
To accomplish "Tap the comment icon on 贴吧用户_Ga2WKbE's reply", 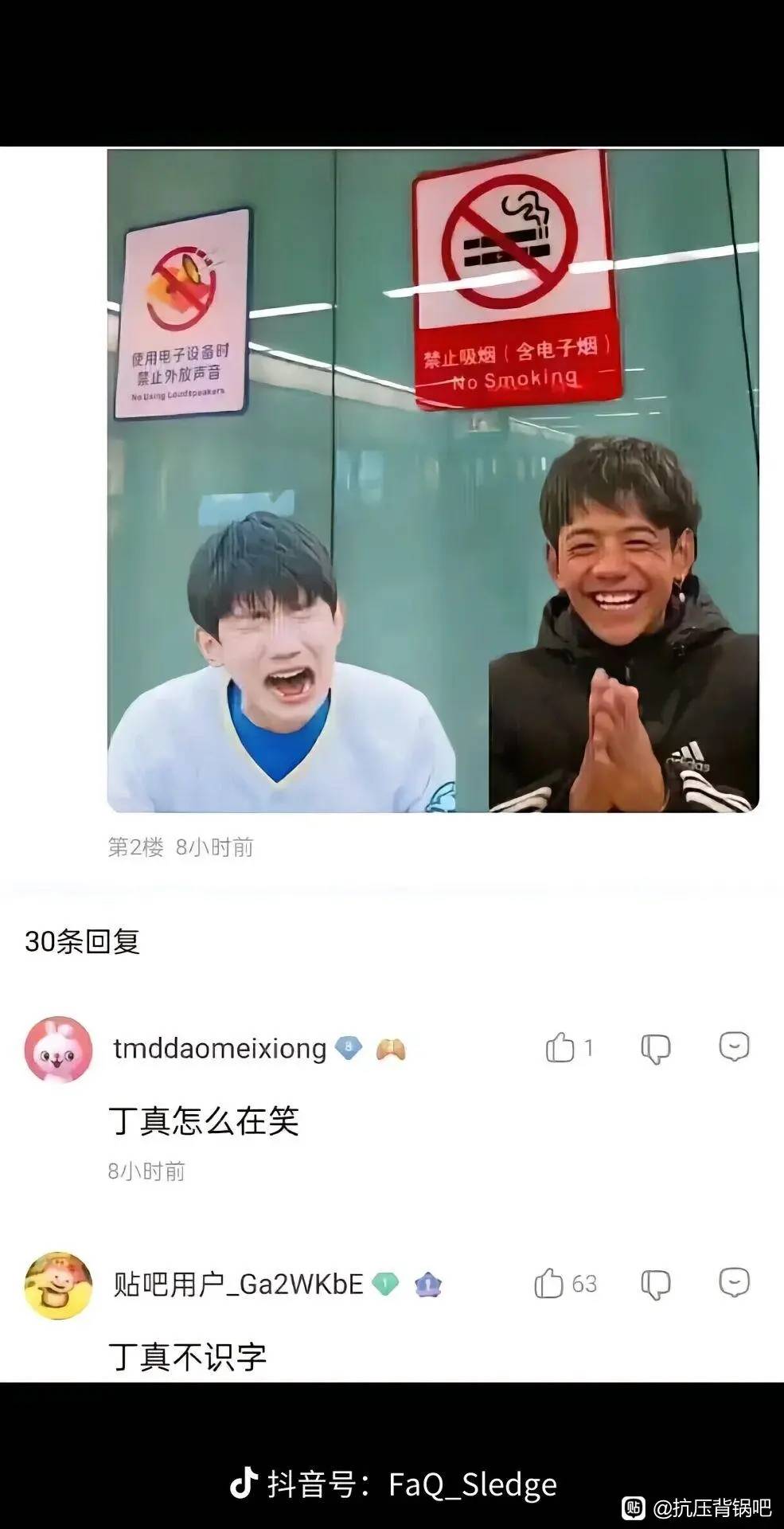I will [734, 1283].
